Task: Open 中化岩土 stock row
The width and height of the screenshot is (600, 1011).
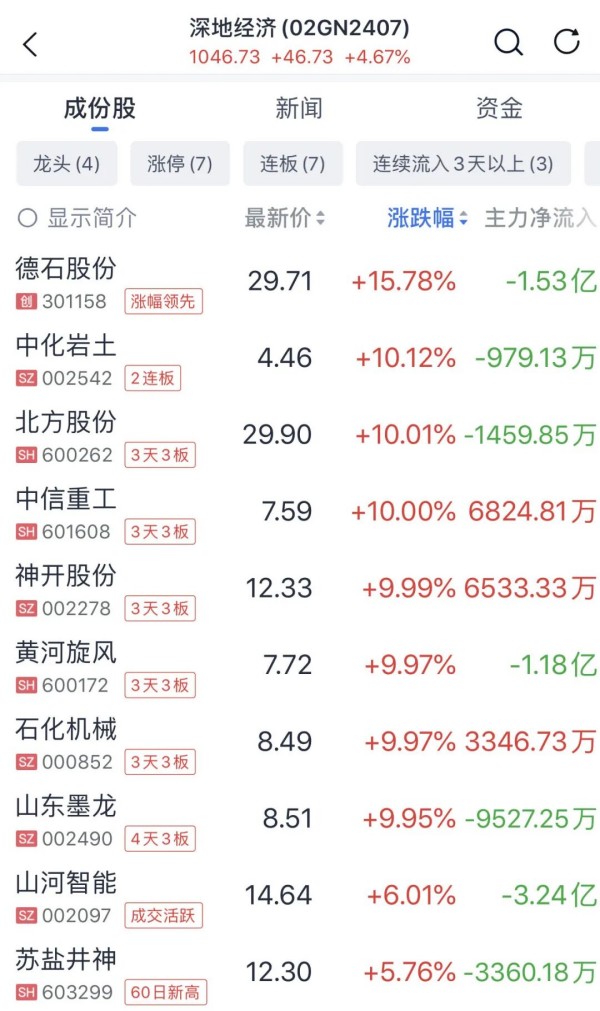Action: [300, 360]
